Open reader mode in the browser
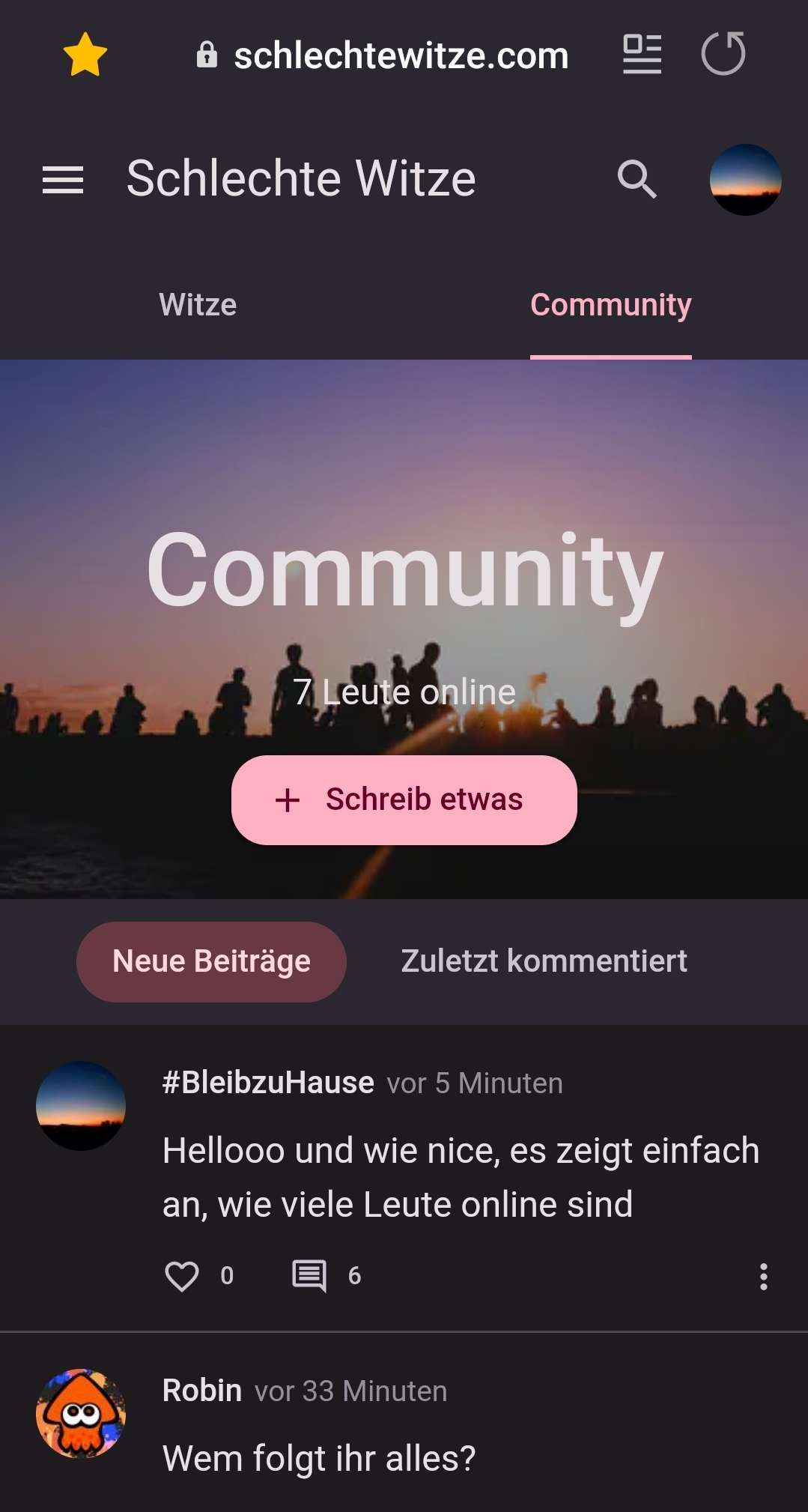The image size is (808, 1512). tap(642, 54)
